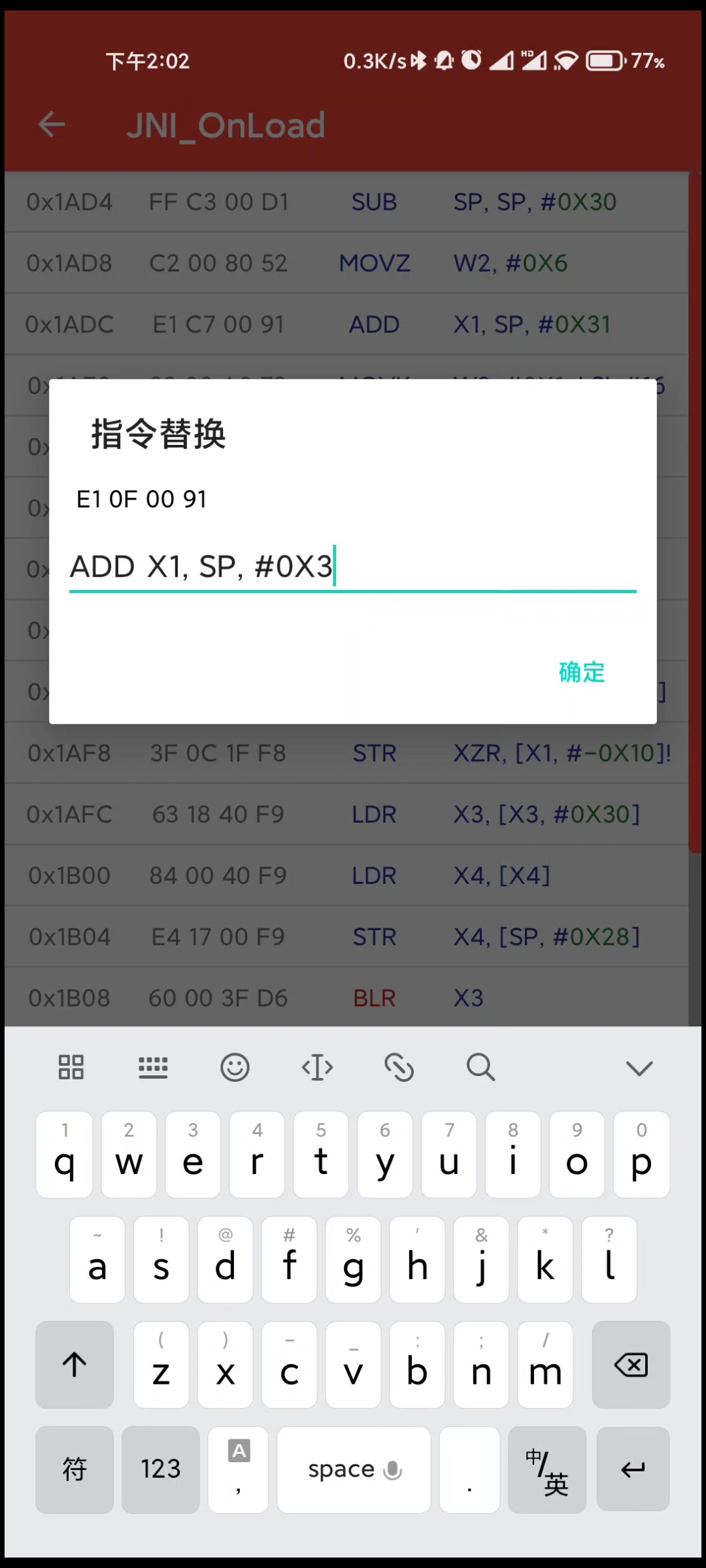Open the cursor movement tool

coord(317,1068)
